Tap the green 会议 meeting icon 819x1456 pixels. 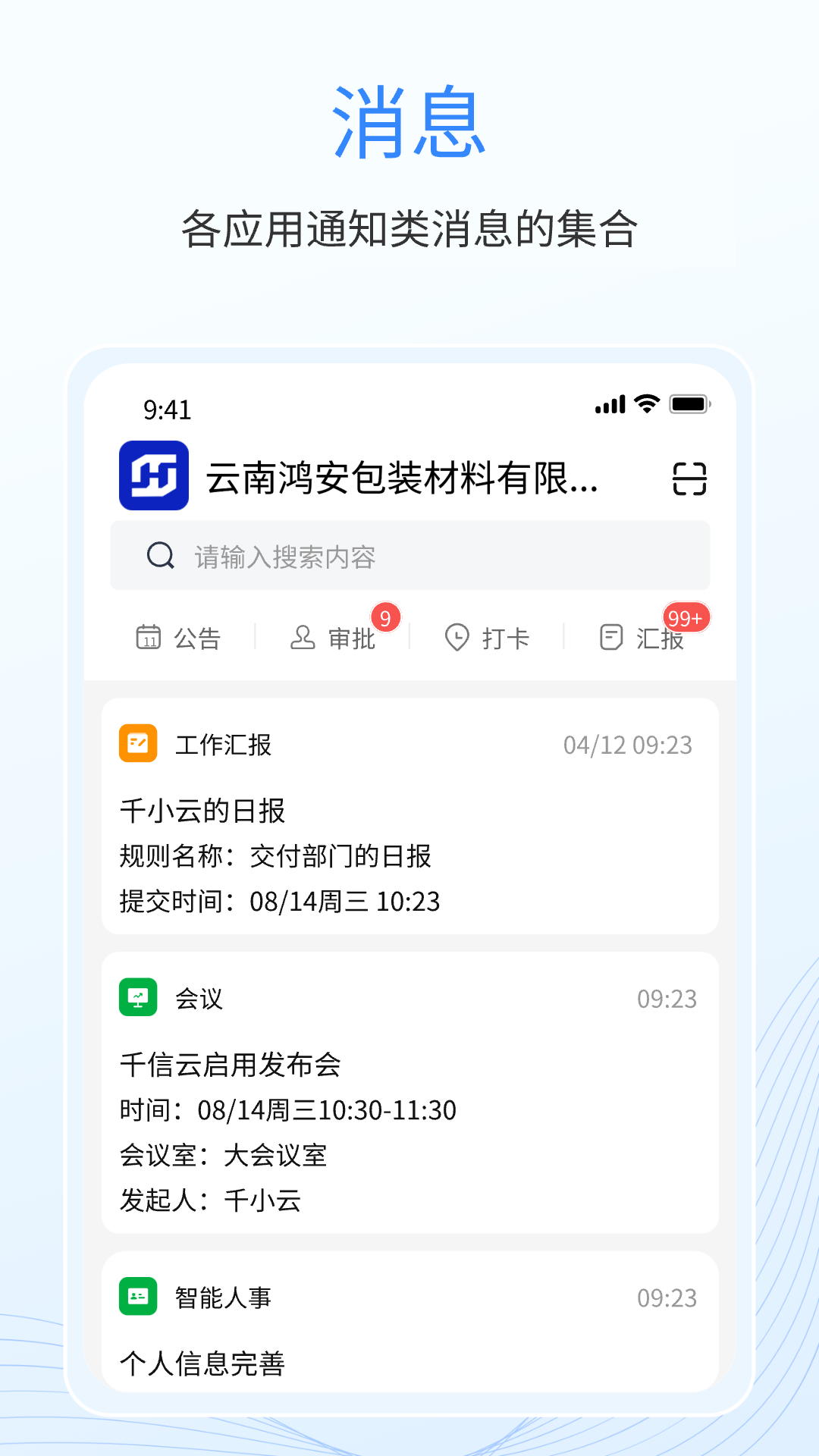[138, 998]
